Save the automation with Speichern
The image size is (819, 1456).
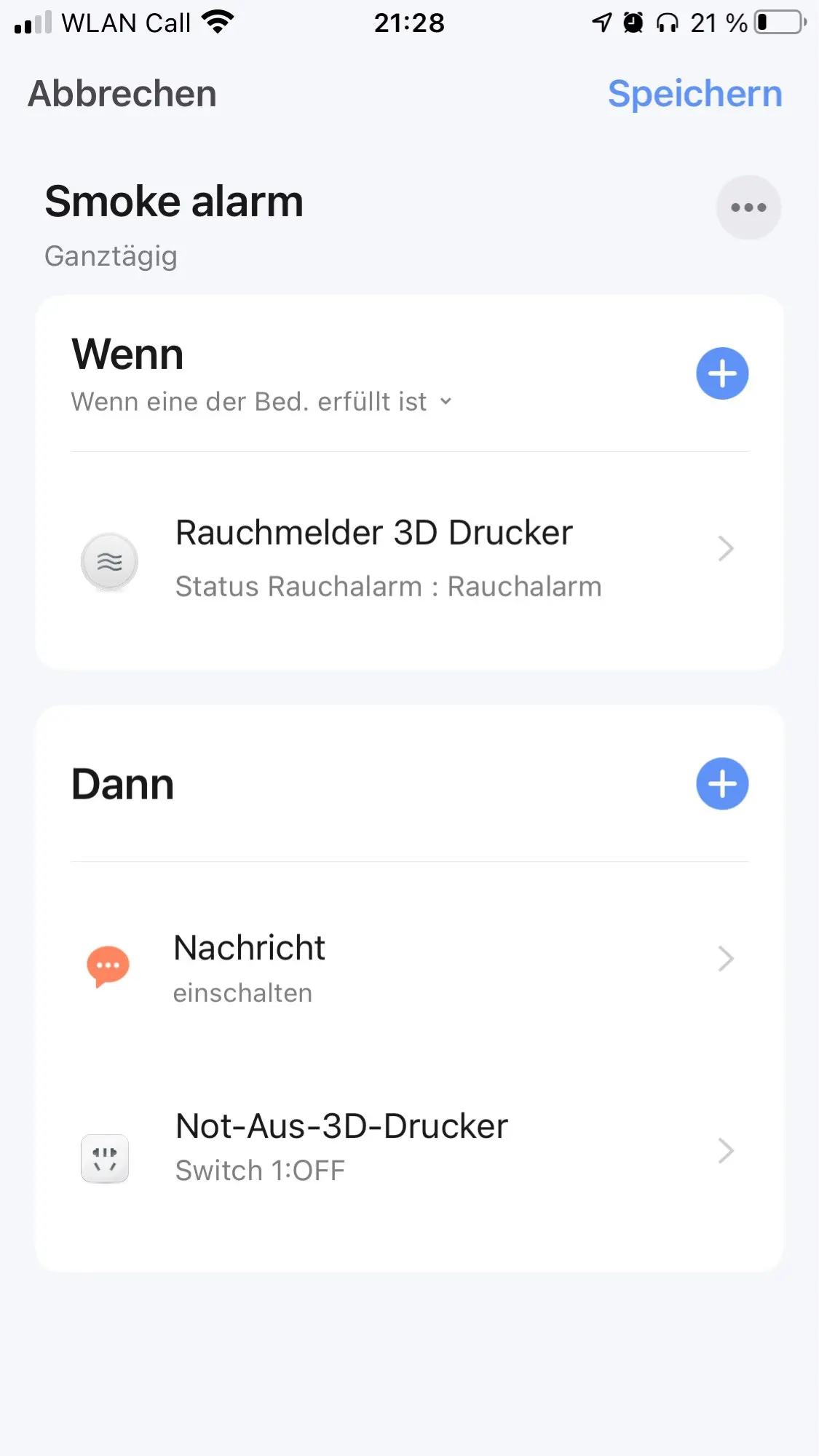695,94
